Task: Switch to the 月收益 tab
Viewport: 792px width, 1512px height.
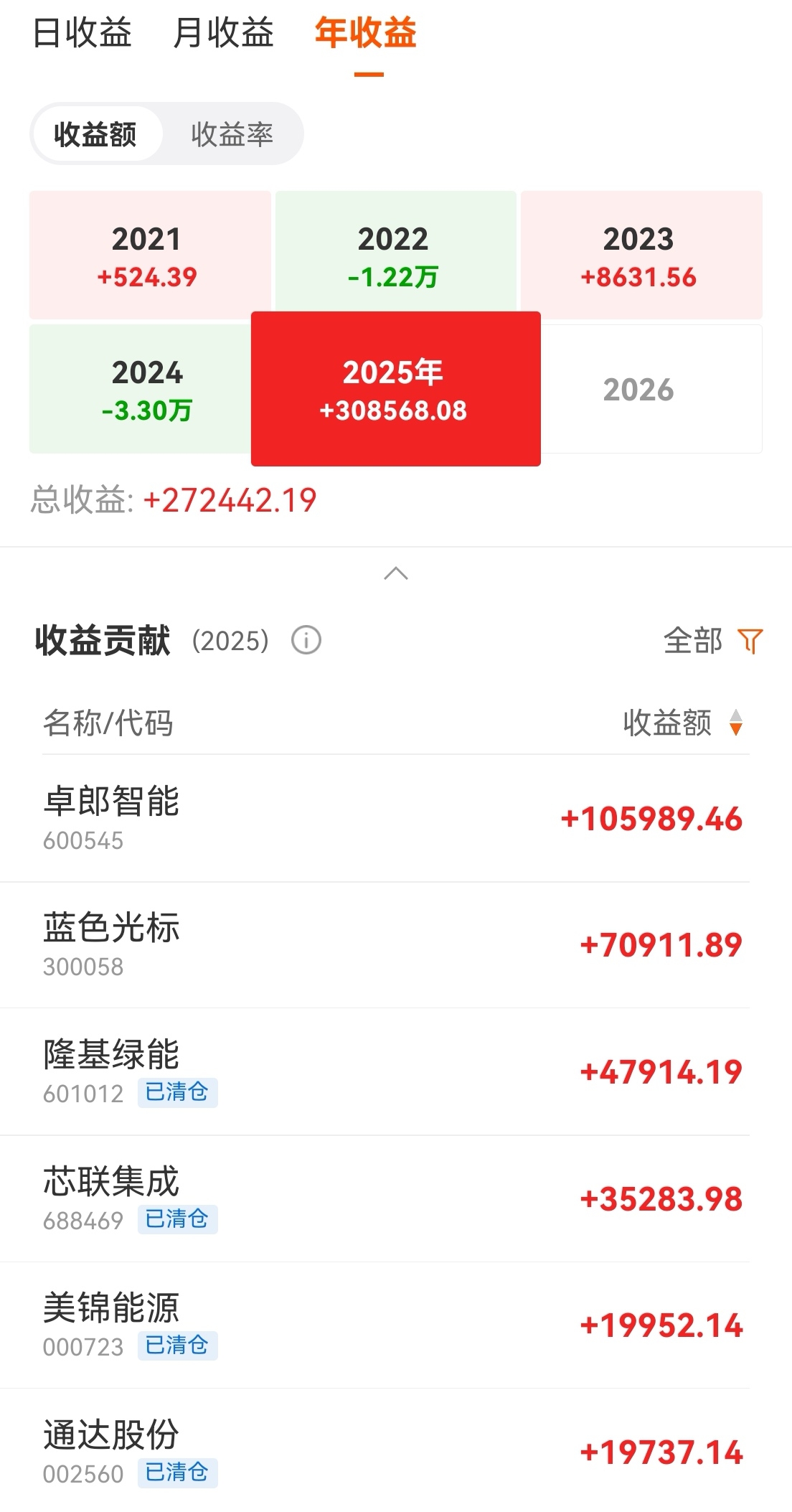Action: (x=223, y=33)
